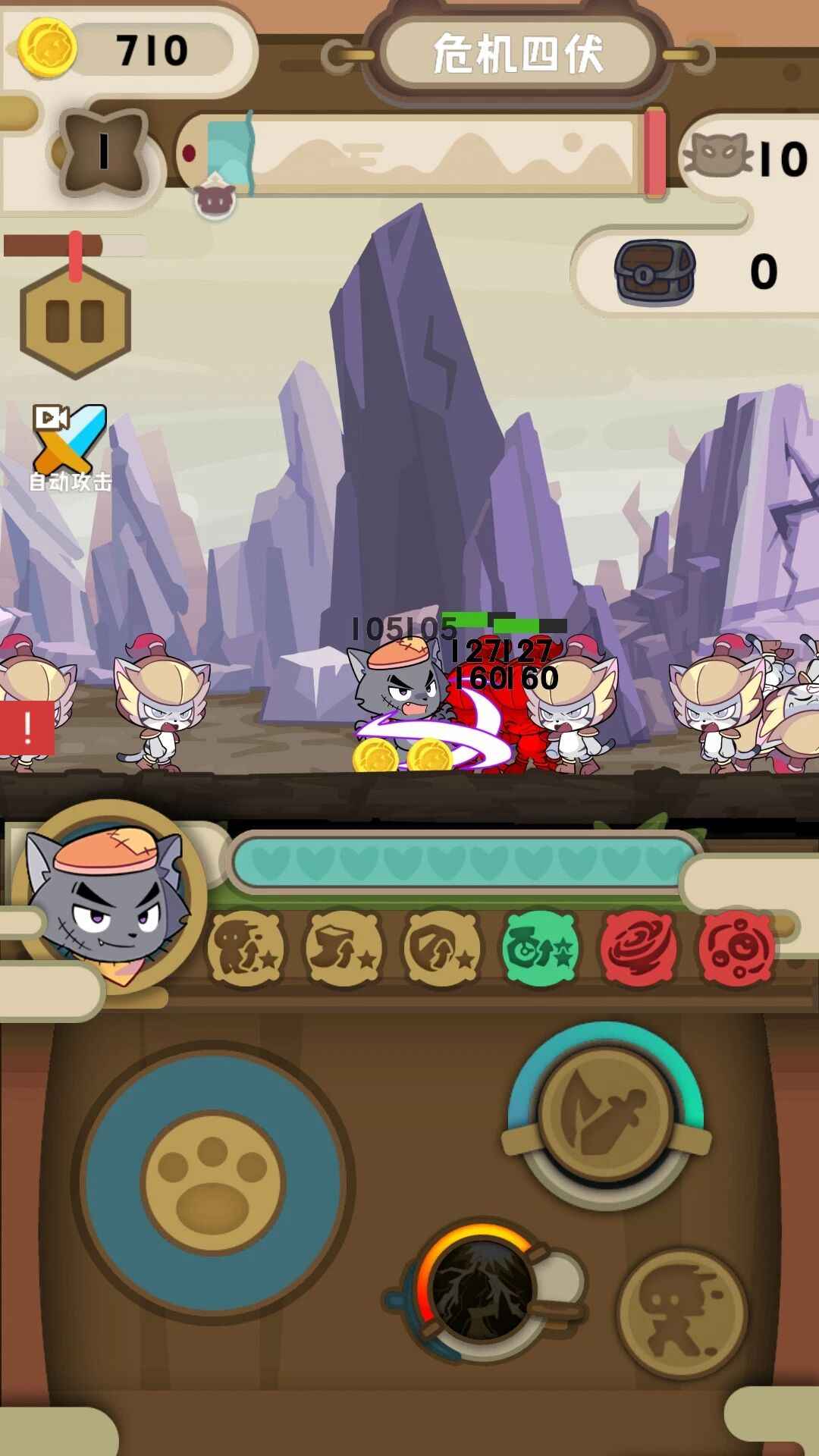Activate the red orbs skill icon
The height and width of the screenshot is (1456, 819).
point(736,949)
